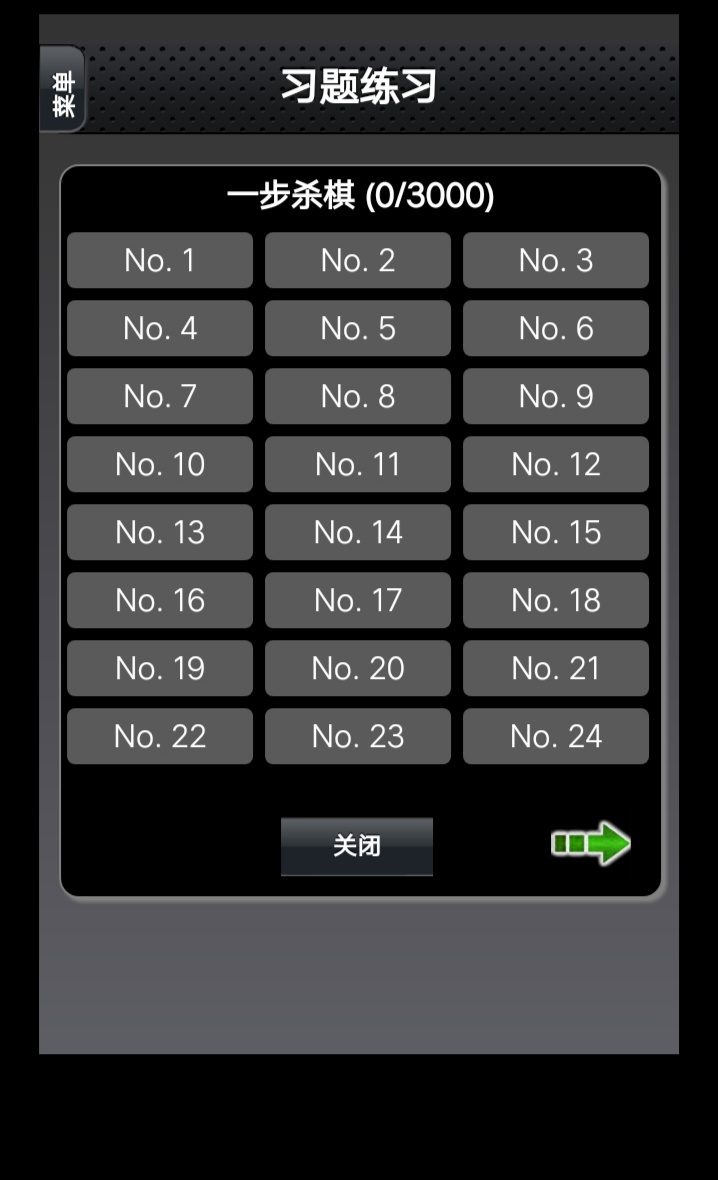This screenshot has width=718, height=1180.
Task: Launch exercise No. 9
Action: point(555,396)
